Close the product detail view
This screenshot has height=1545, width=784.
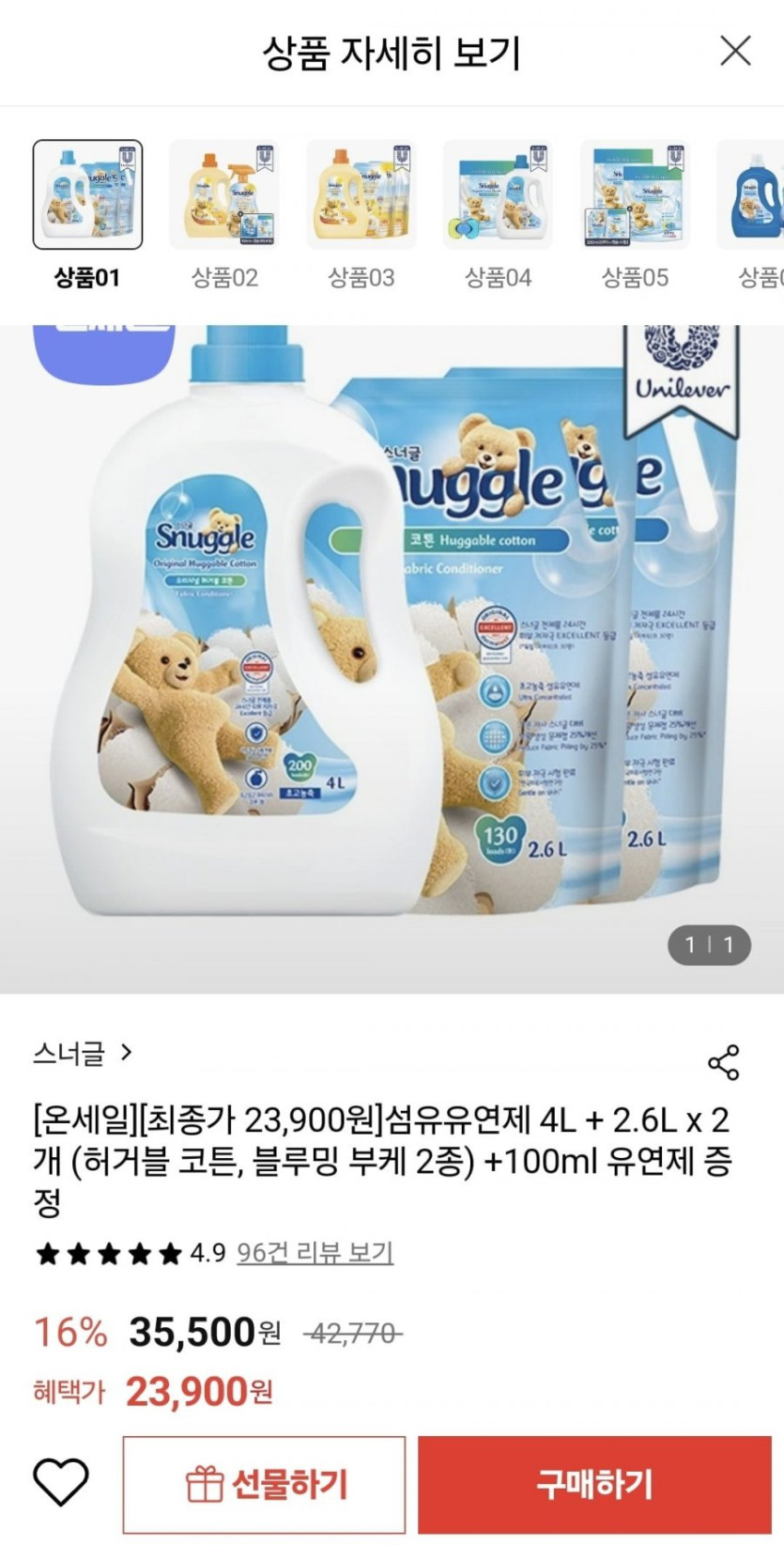click(735, 52)
